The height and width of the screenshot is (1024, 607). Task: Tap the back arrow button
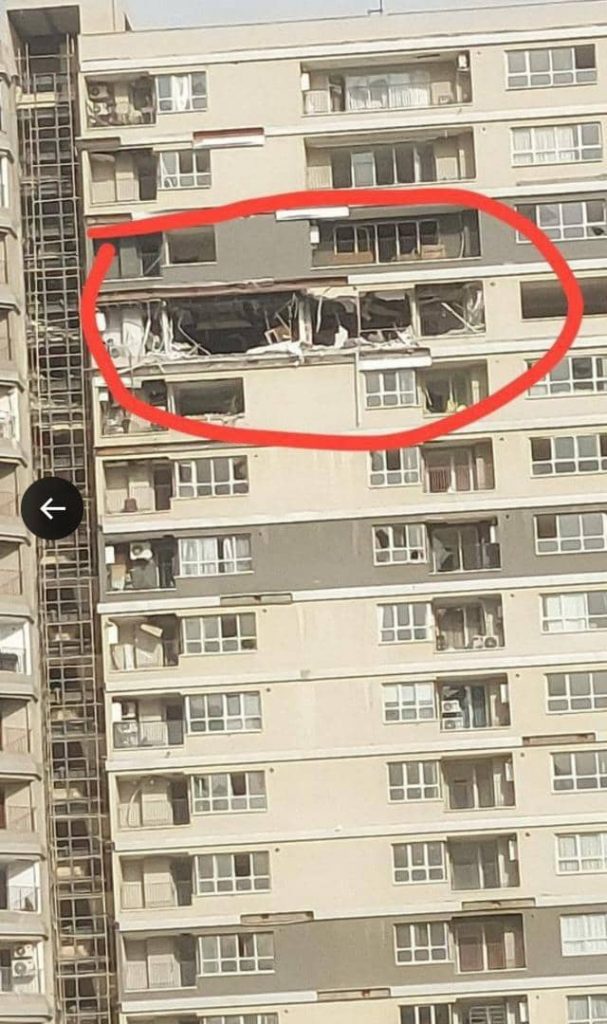(x=52, y=508)
